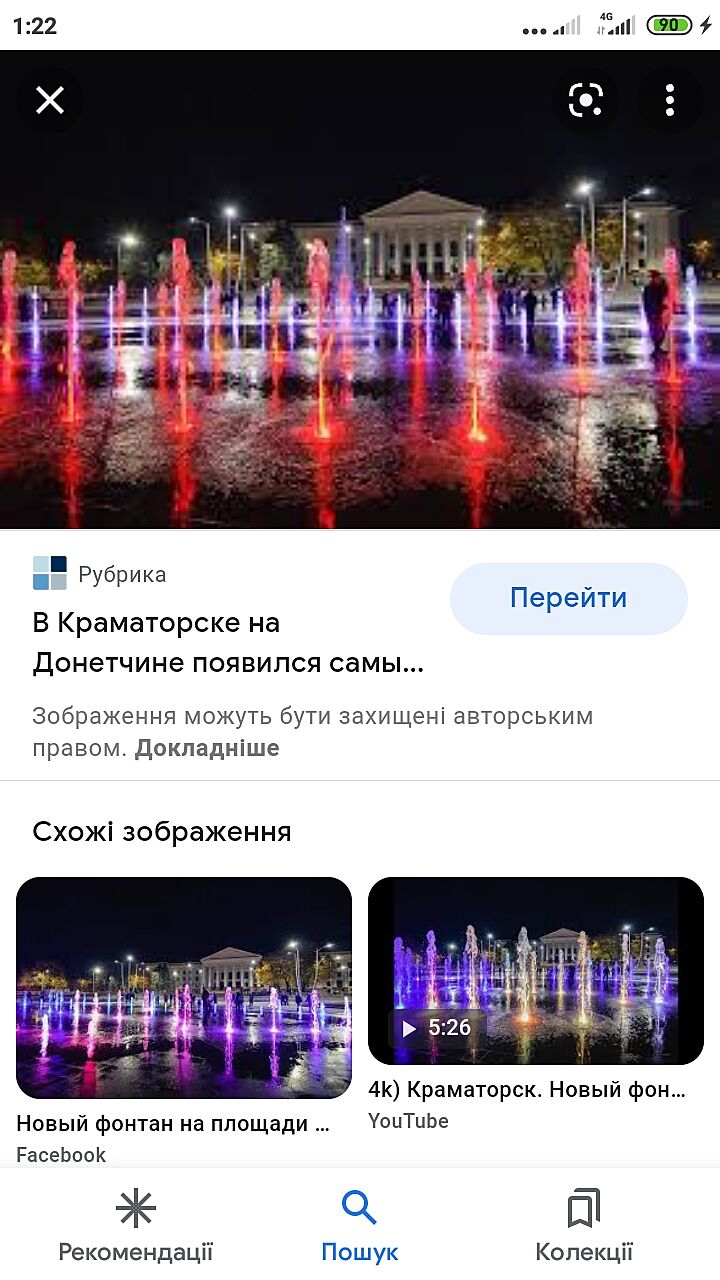
Task: Switch to the Рекомендації tab
Action: [136, 1225]
